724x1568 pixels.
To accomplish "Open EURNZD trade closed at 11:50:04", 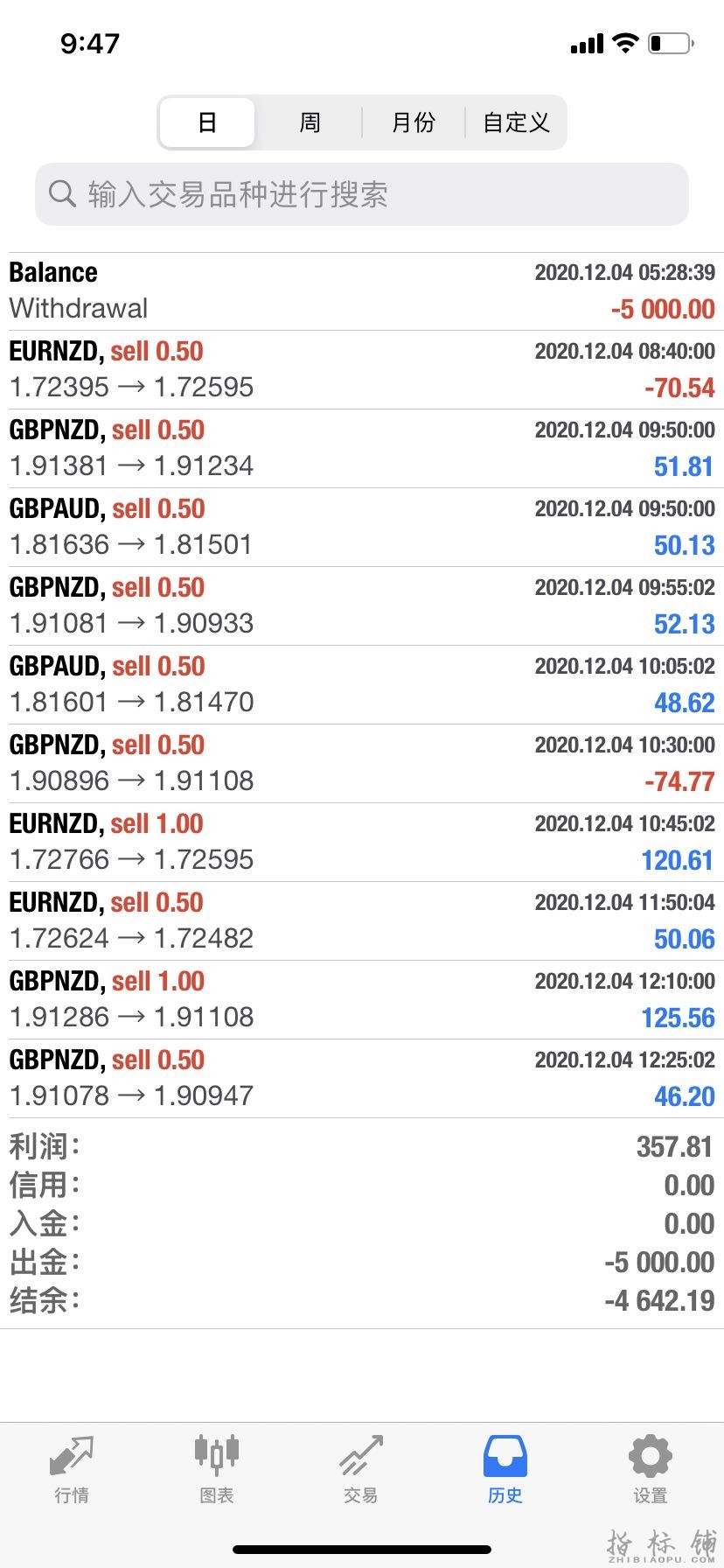I will tap(362, 920).
